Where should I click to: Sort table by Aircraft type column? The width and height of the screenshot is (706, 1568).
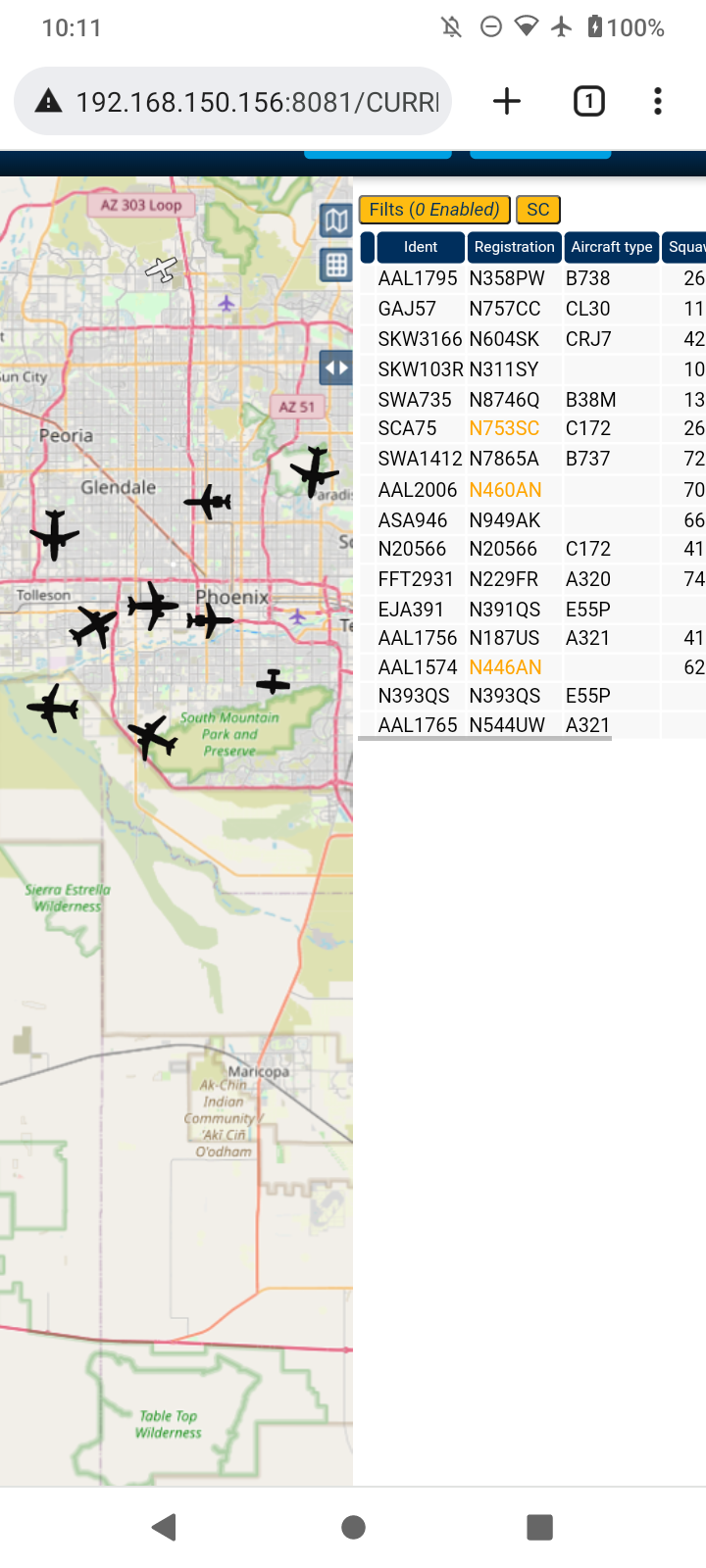(612, 247)
